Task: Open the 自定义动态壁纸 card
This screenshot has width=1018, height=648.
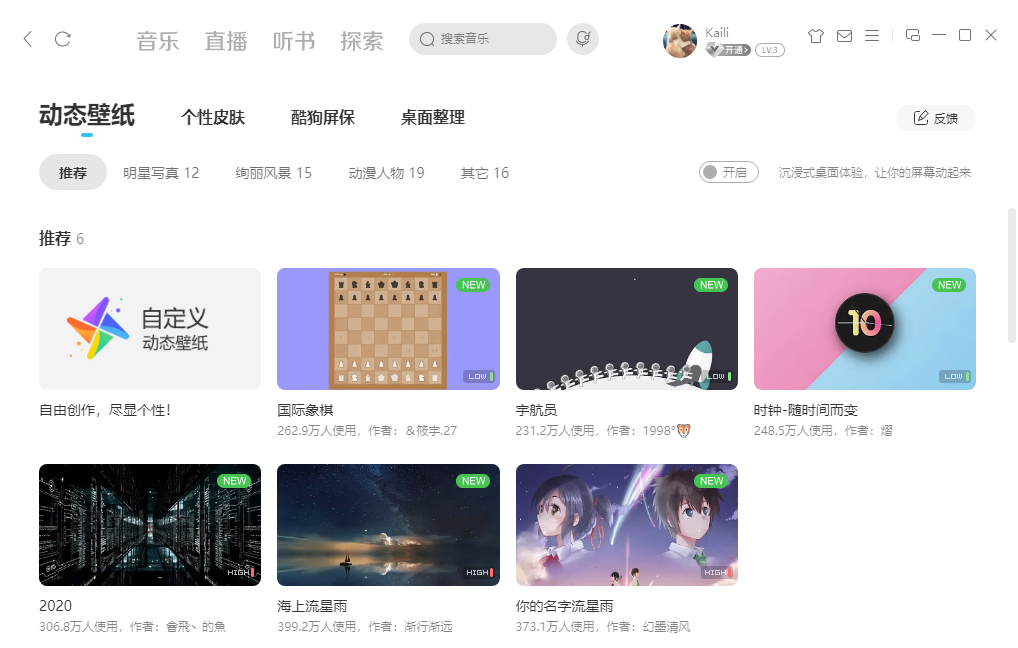Action: tap(150, 329)
